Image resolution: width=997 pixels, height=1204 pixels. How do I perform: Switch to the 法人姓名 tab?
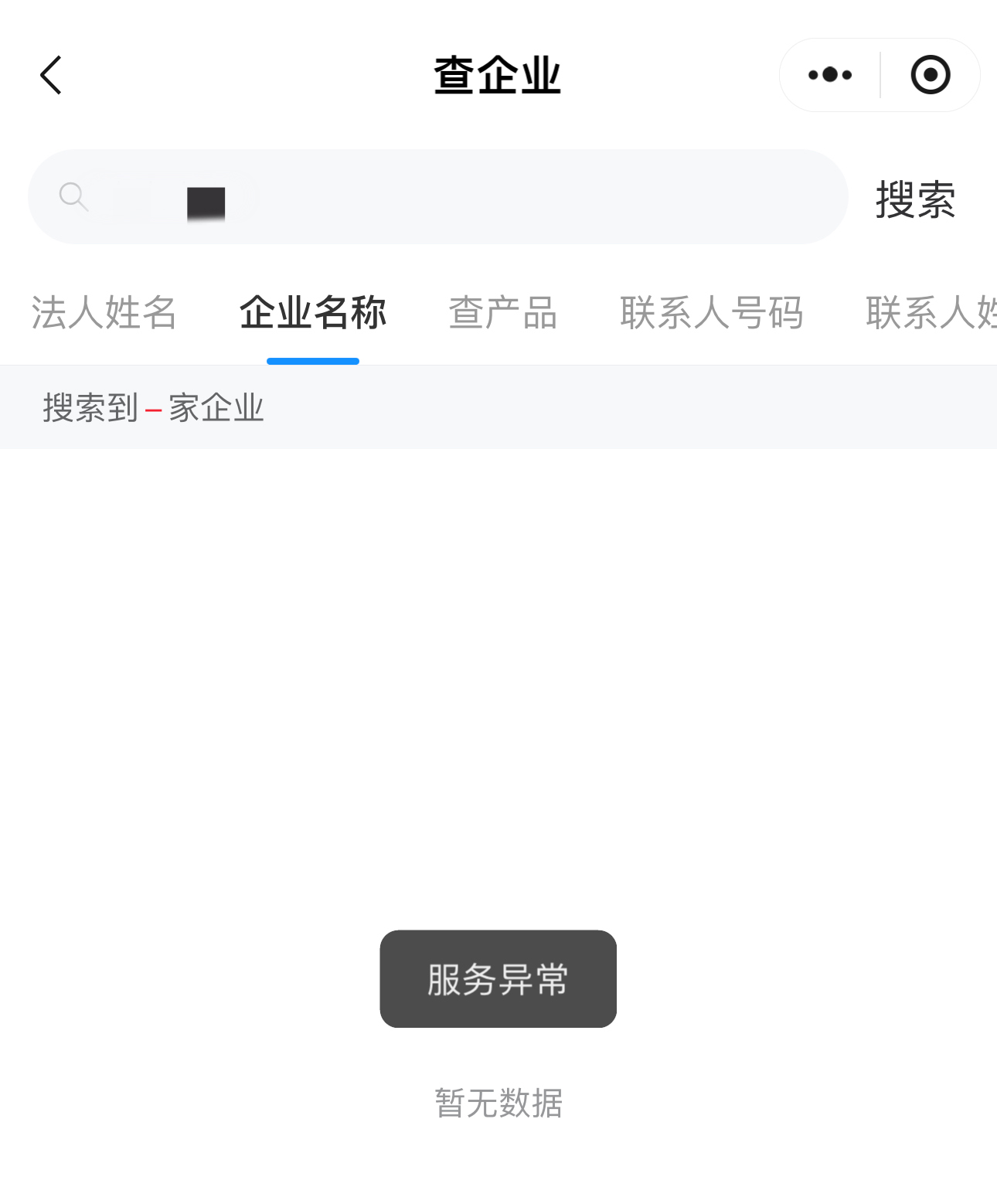(x=104, y=313)
